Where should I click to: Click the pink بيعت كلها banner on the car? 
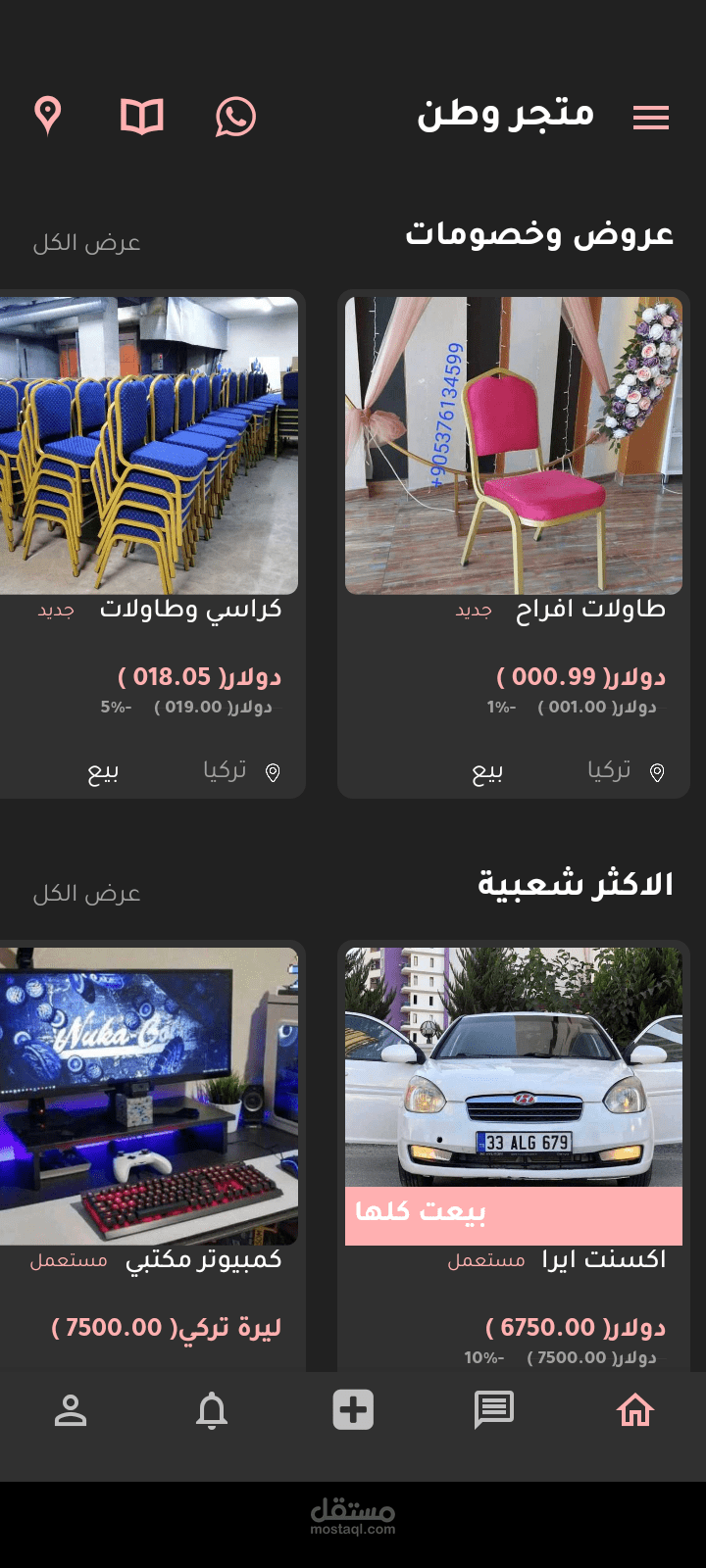point(513,1215)
